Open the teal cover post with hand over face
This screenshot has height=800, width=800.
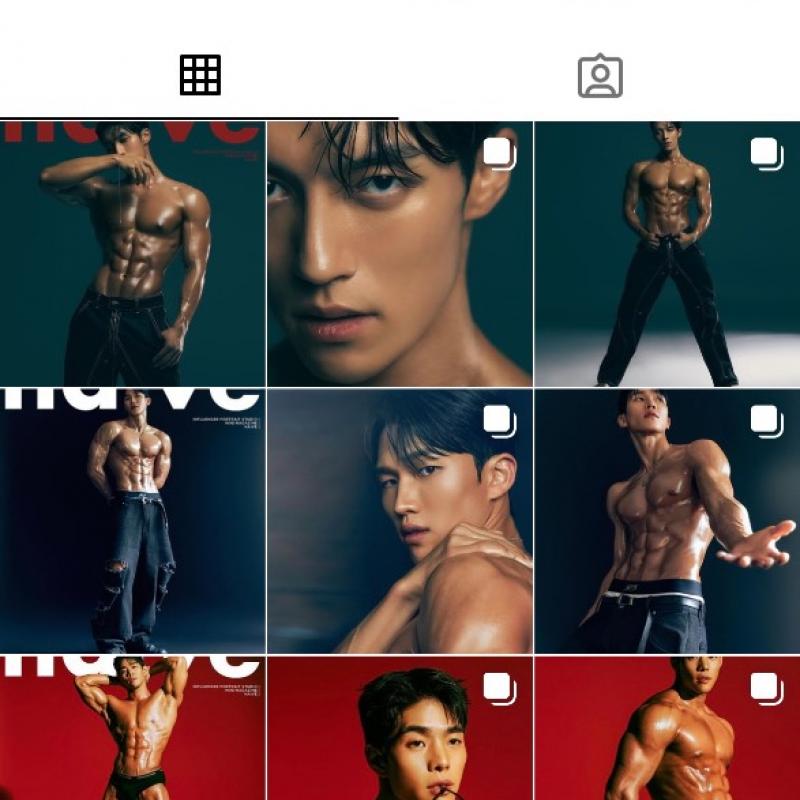pos(132,254)
